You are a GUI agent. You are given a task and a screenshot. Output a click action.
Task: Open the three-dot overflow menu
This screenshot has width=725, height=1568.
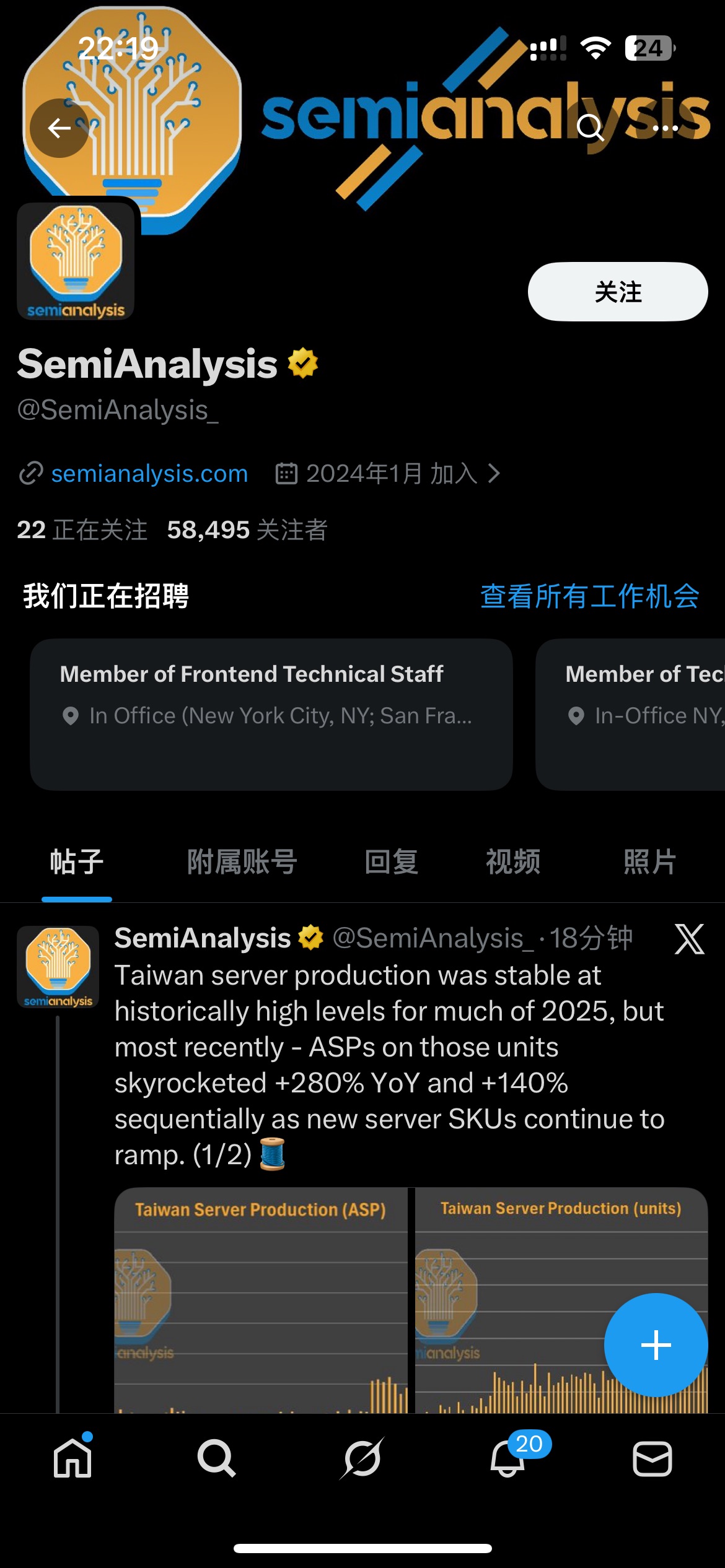click(x=666, y=128)
